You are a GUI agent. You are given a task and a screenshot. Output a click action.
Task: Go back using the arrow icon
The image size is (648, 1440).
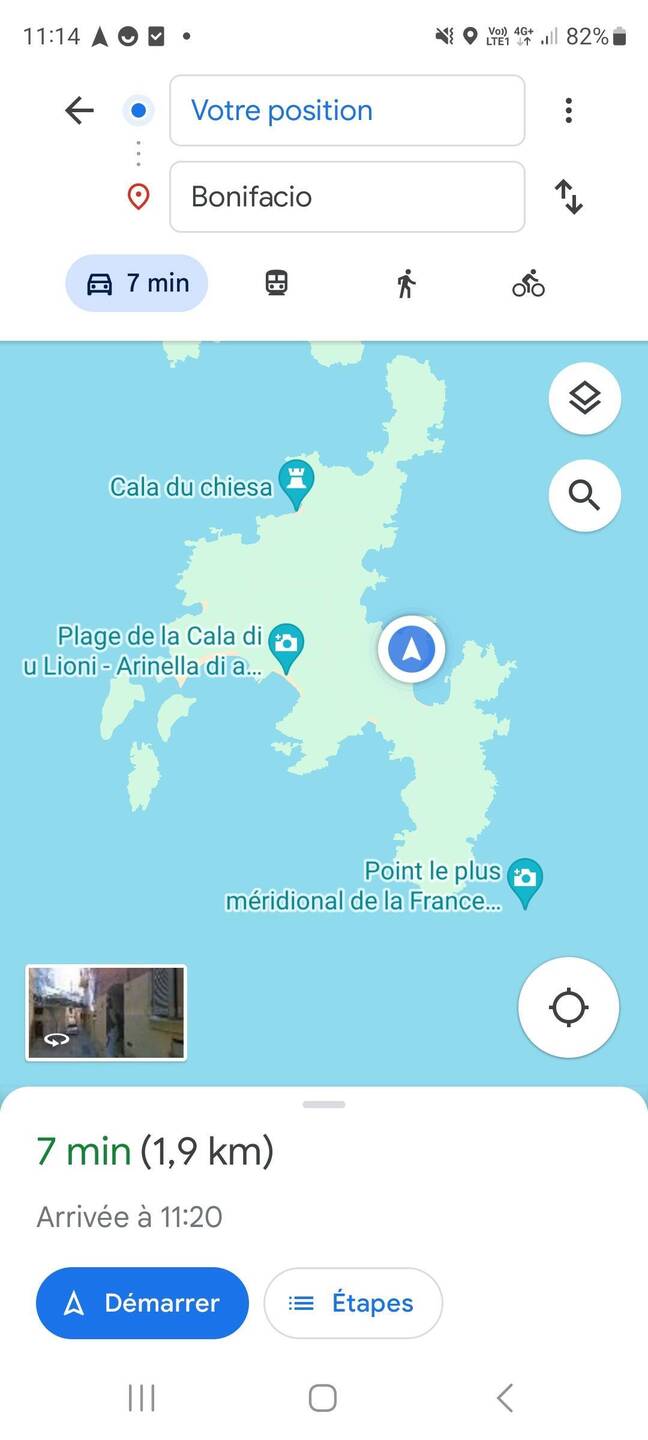pos(79,111)
